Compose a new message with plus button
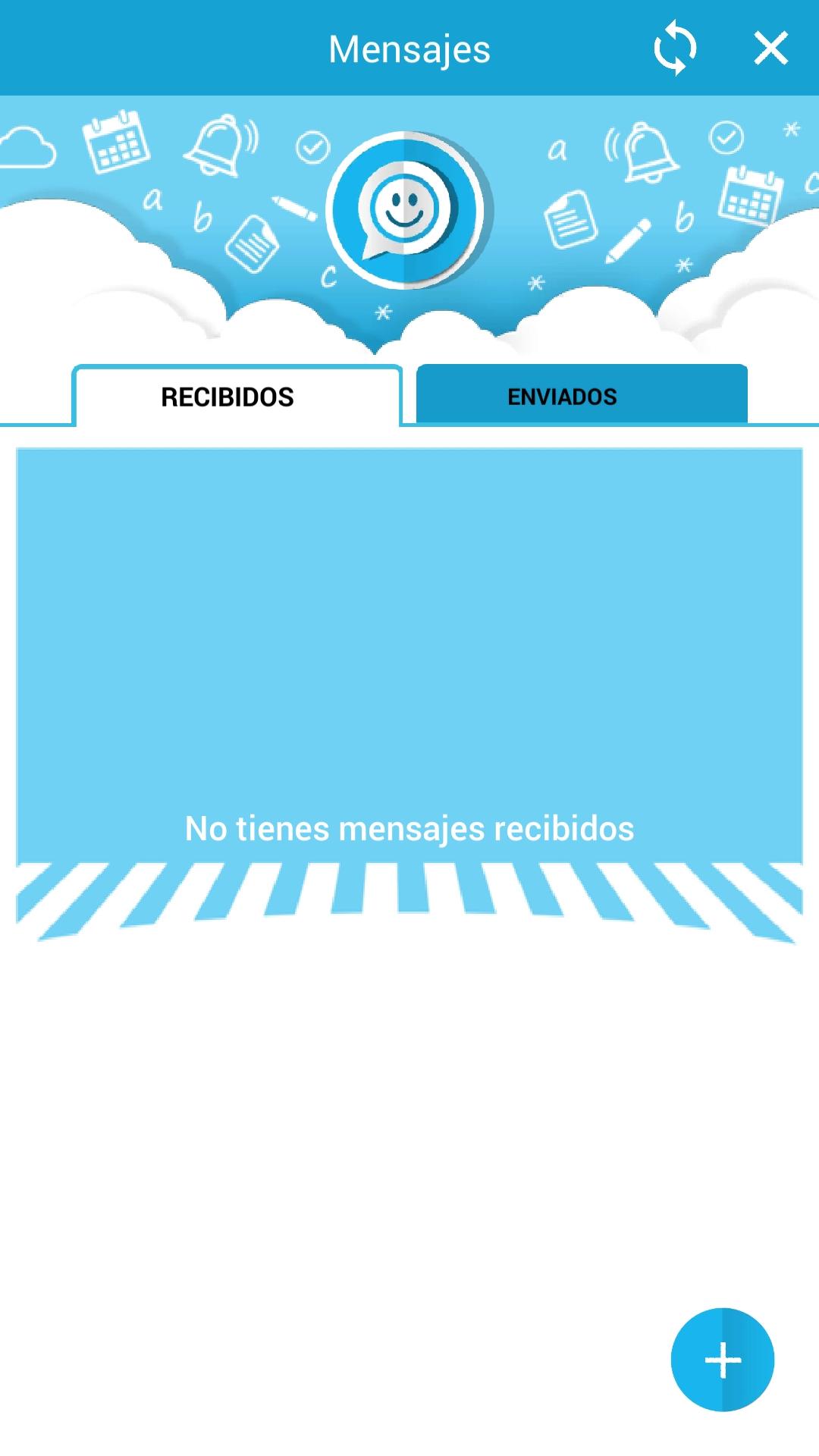 coord(723,1360)
